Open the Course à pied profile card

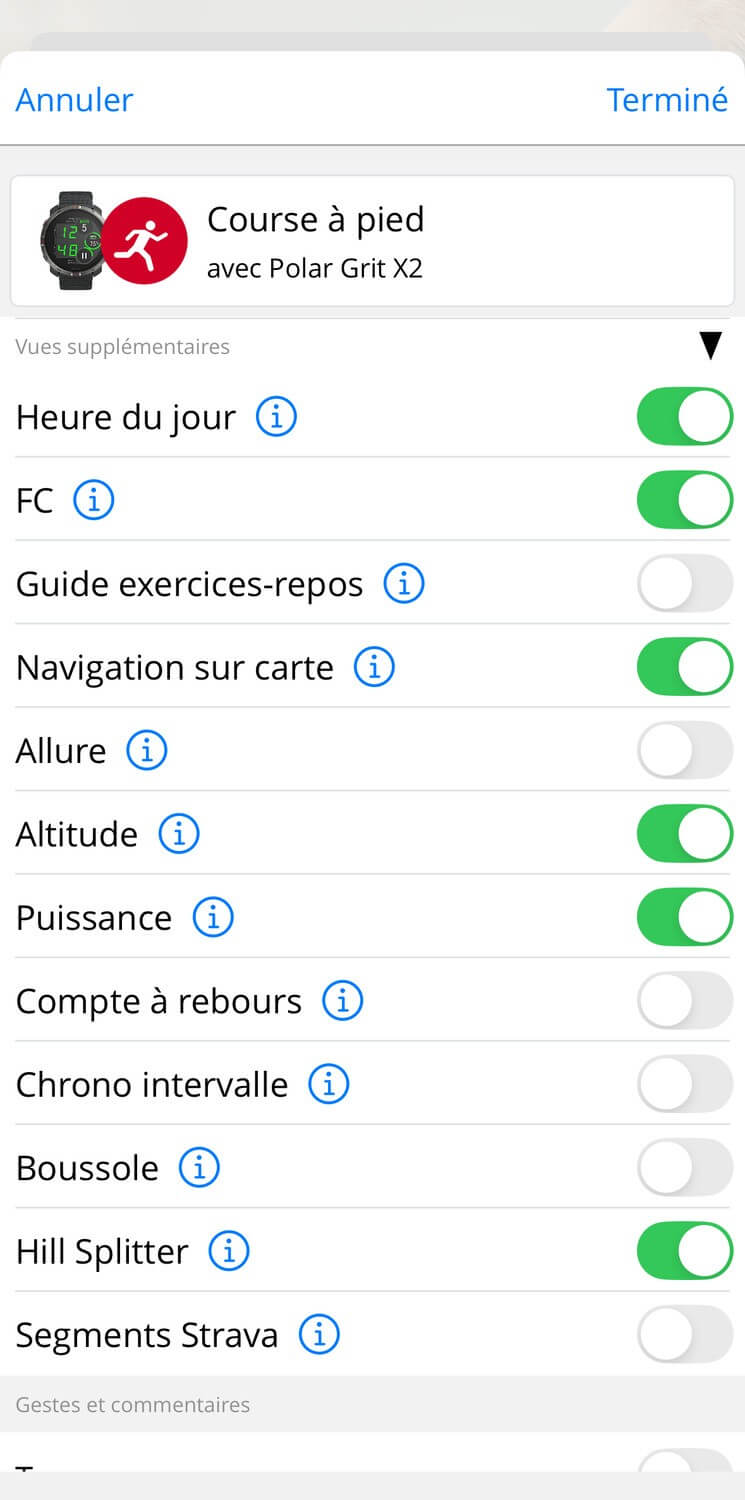click(x=372, y=241)
